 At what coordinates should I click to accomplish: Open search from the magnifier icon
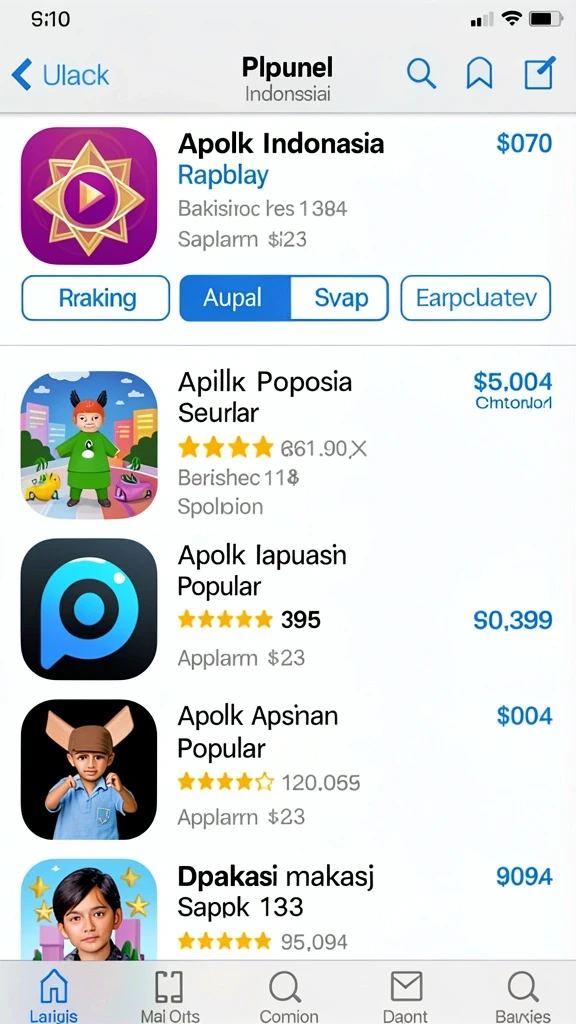pyautogui.click(x=421, y=73)
